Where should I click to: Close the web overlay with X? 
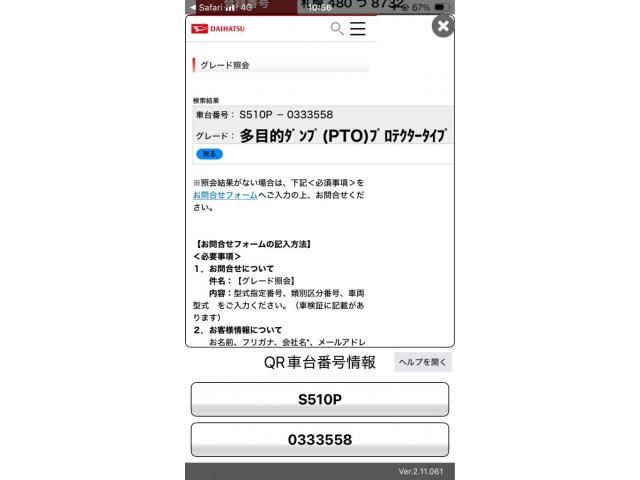(x=442, y=26)
